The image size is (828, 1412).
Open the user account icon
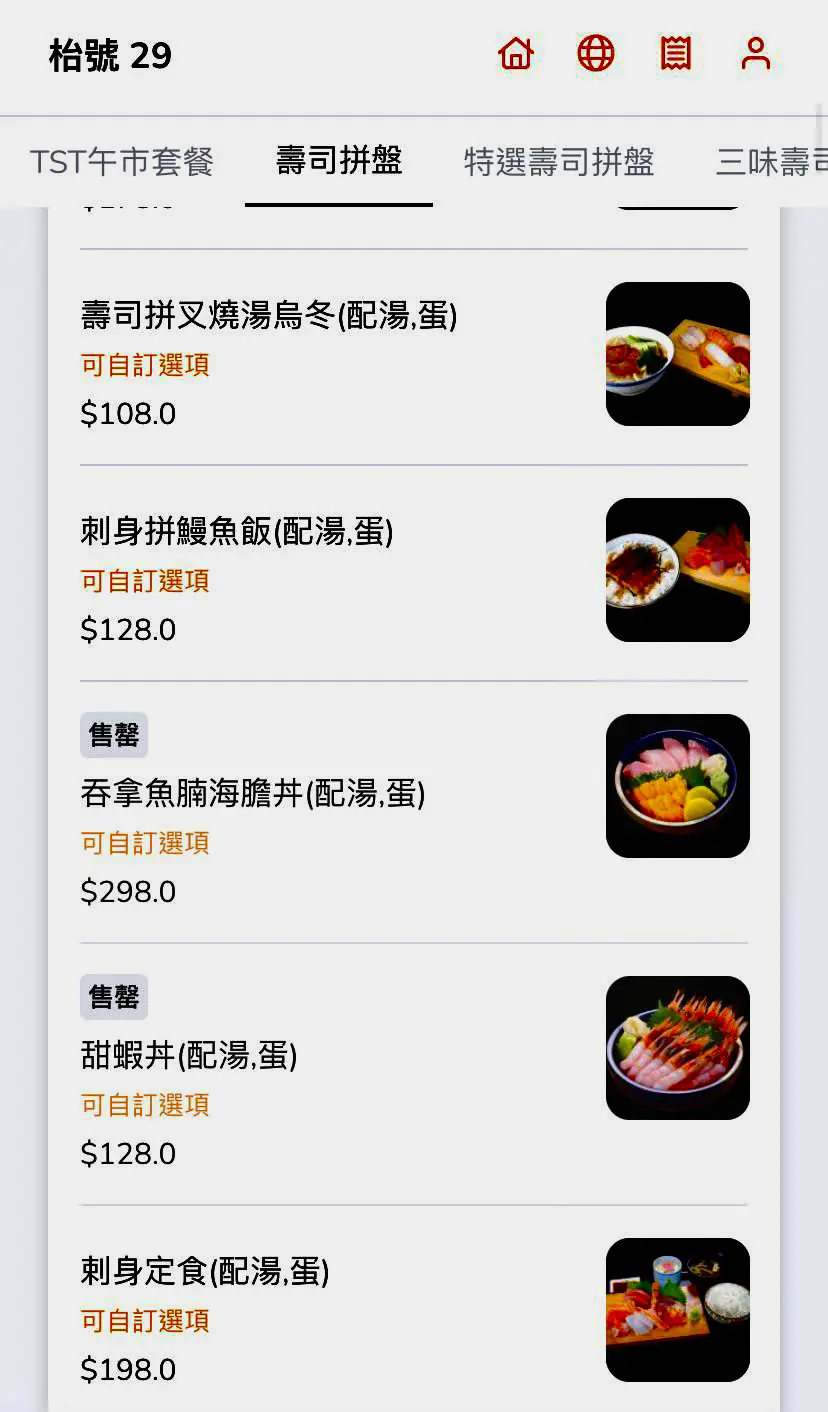pyautogui.click(x=756, y=54)
